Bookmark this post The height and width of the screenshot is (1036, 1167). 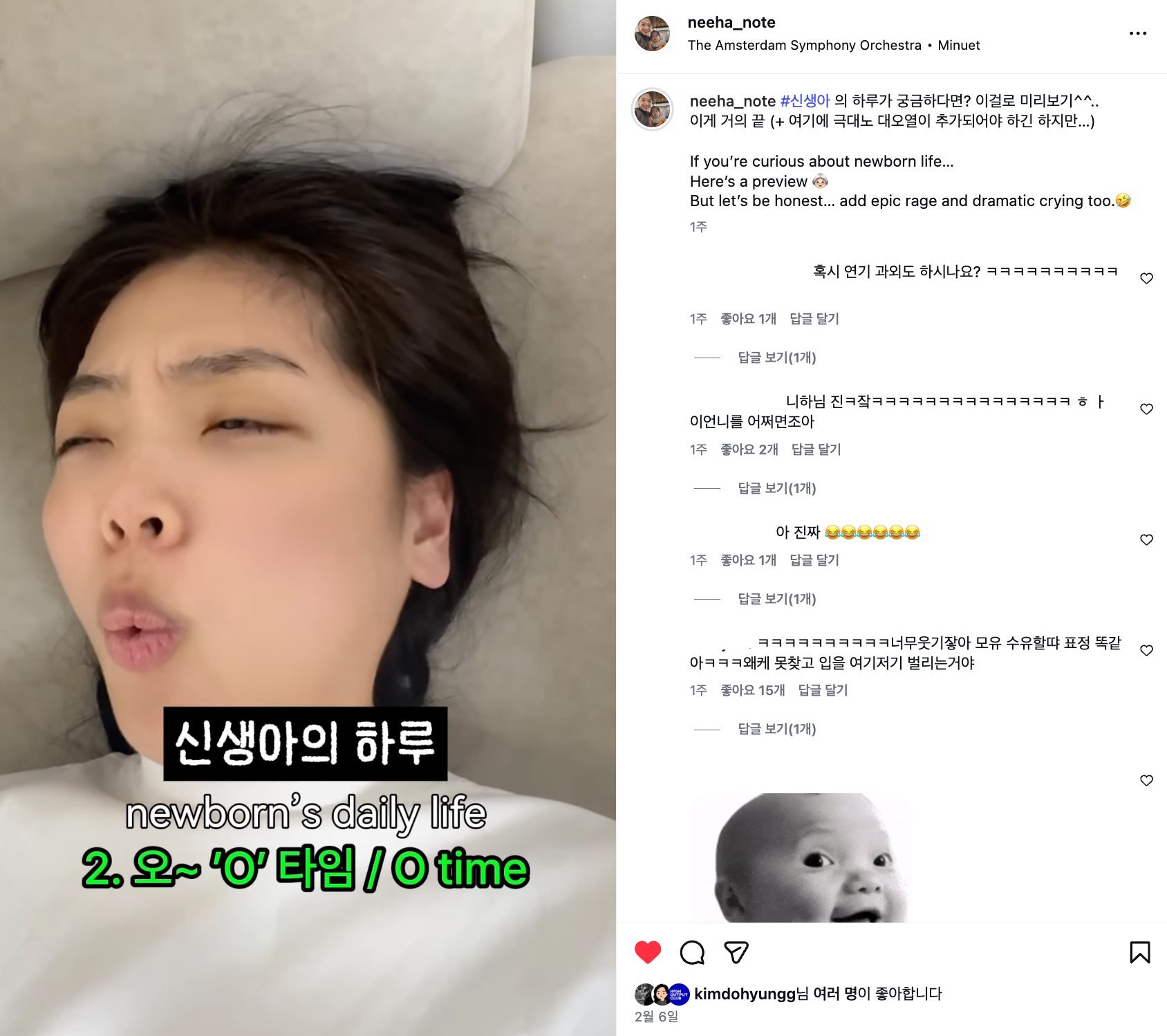pos(1139,952)
